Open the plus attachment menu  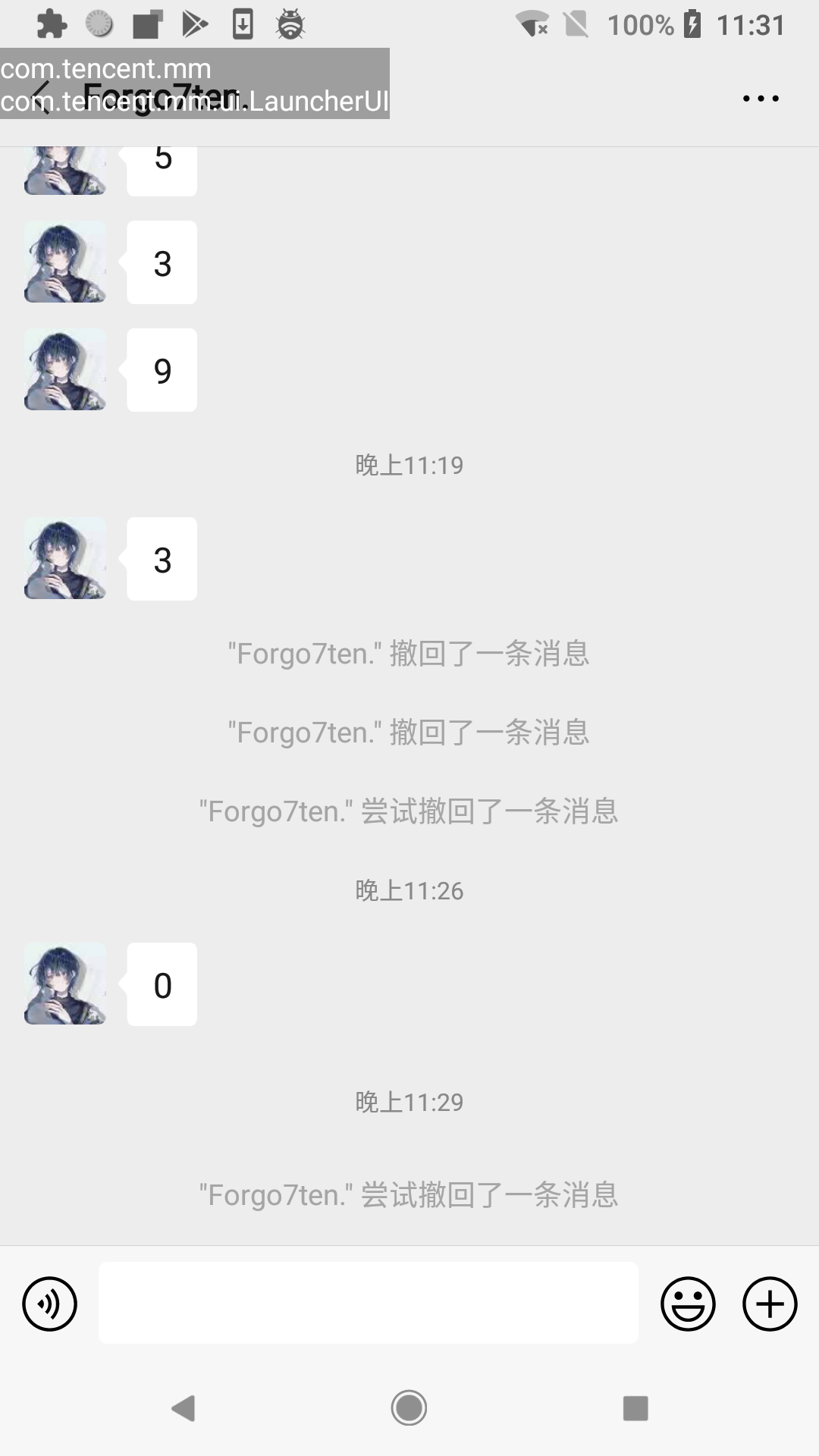(x=769, y=1304)
